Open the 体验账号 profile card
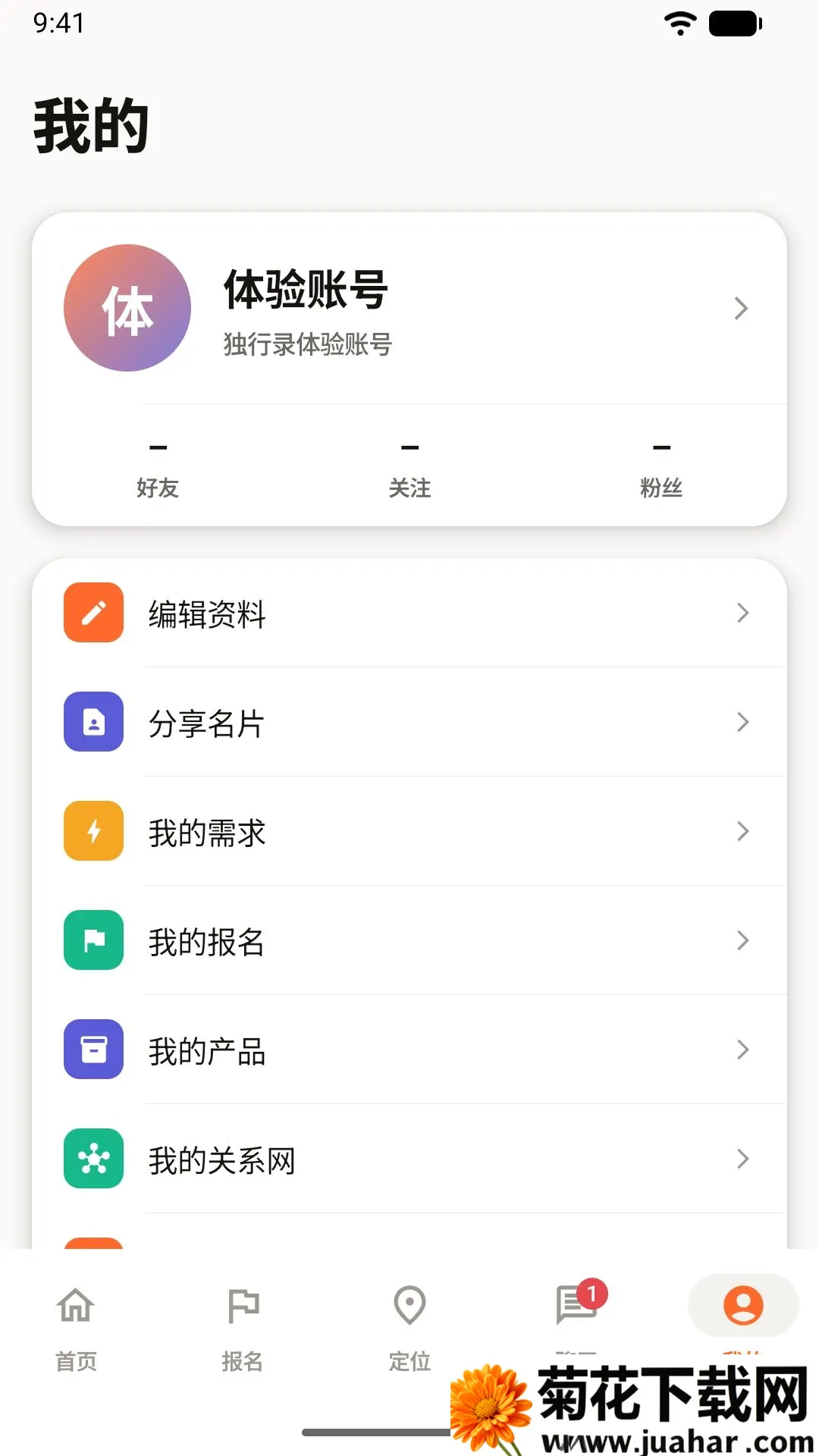Image resolution: width=819 pixels, height=1456 pixels. 409,308
